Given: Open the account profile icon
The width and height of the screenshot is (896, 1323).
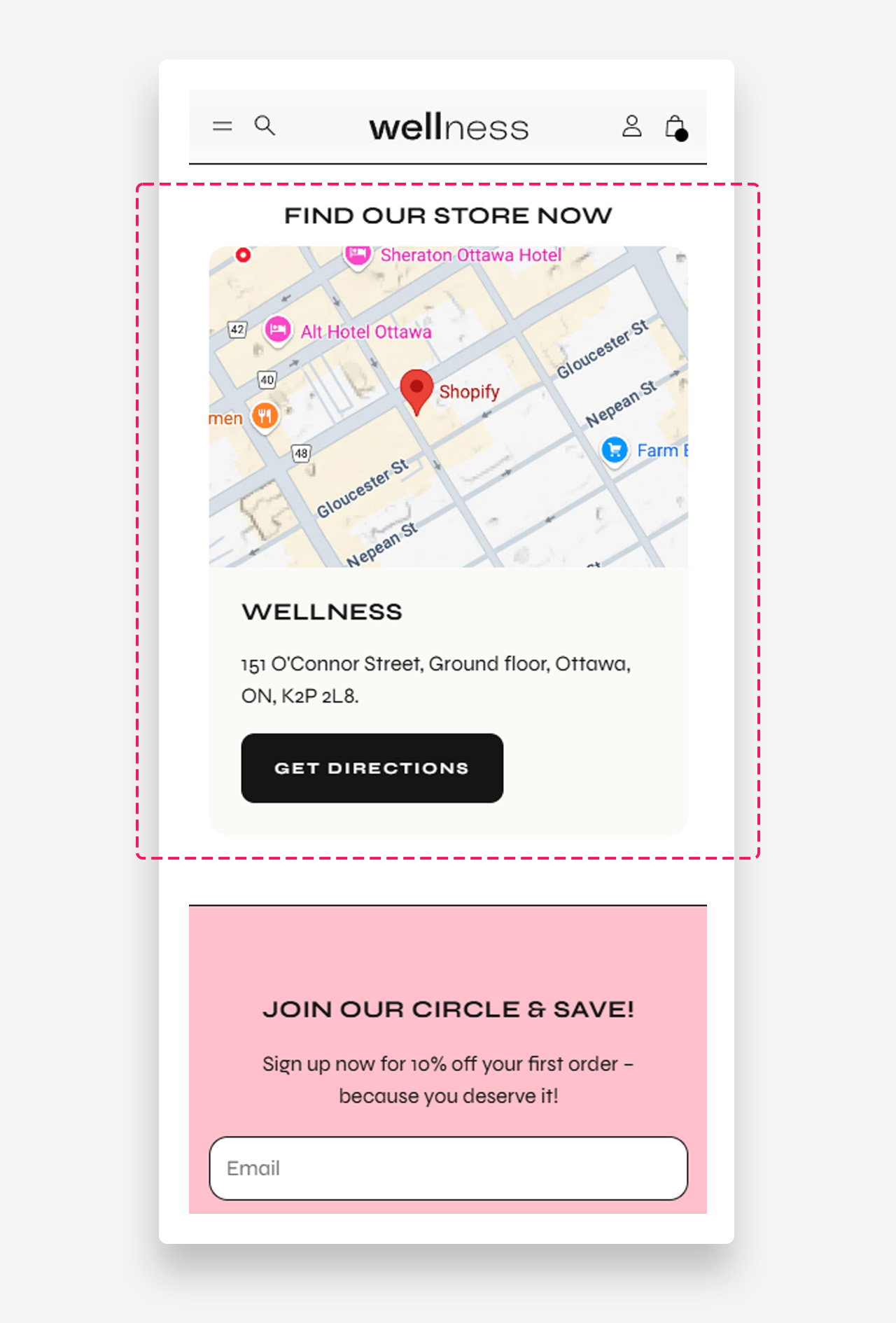Looking at the screenshot, I should coord(631,126).
